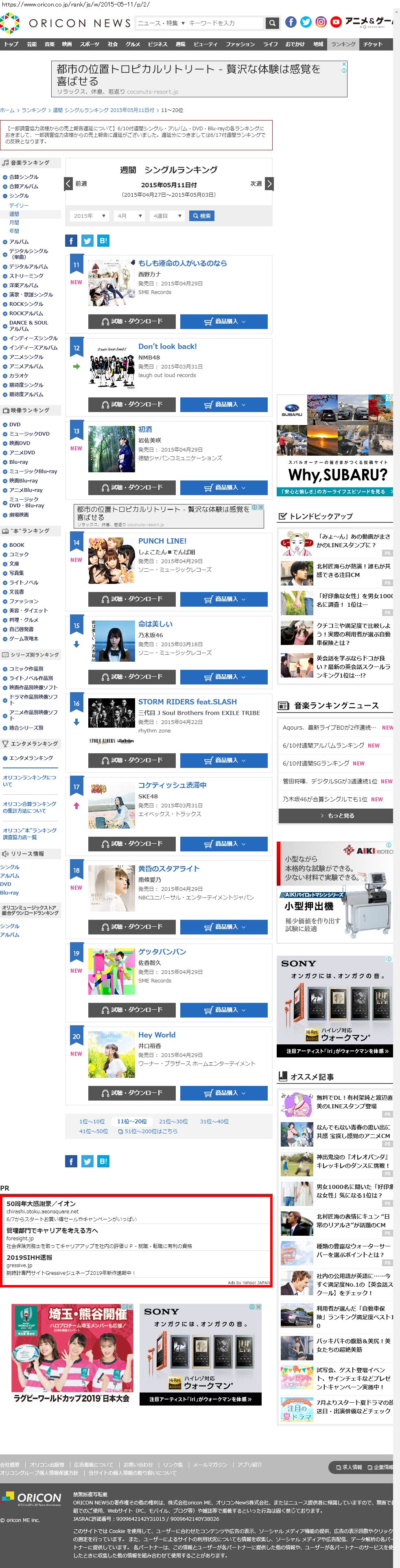Screen dimensions: 400x1568
Task: Tap the blue 検索 button
Action: pyautogui.click(x=201, y=215)
